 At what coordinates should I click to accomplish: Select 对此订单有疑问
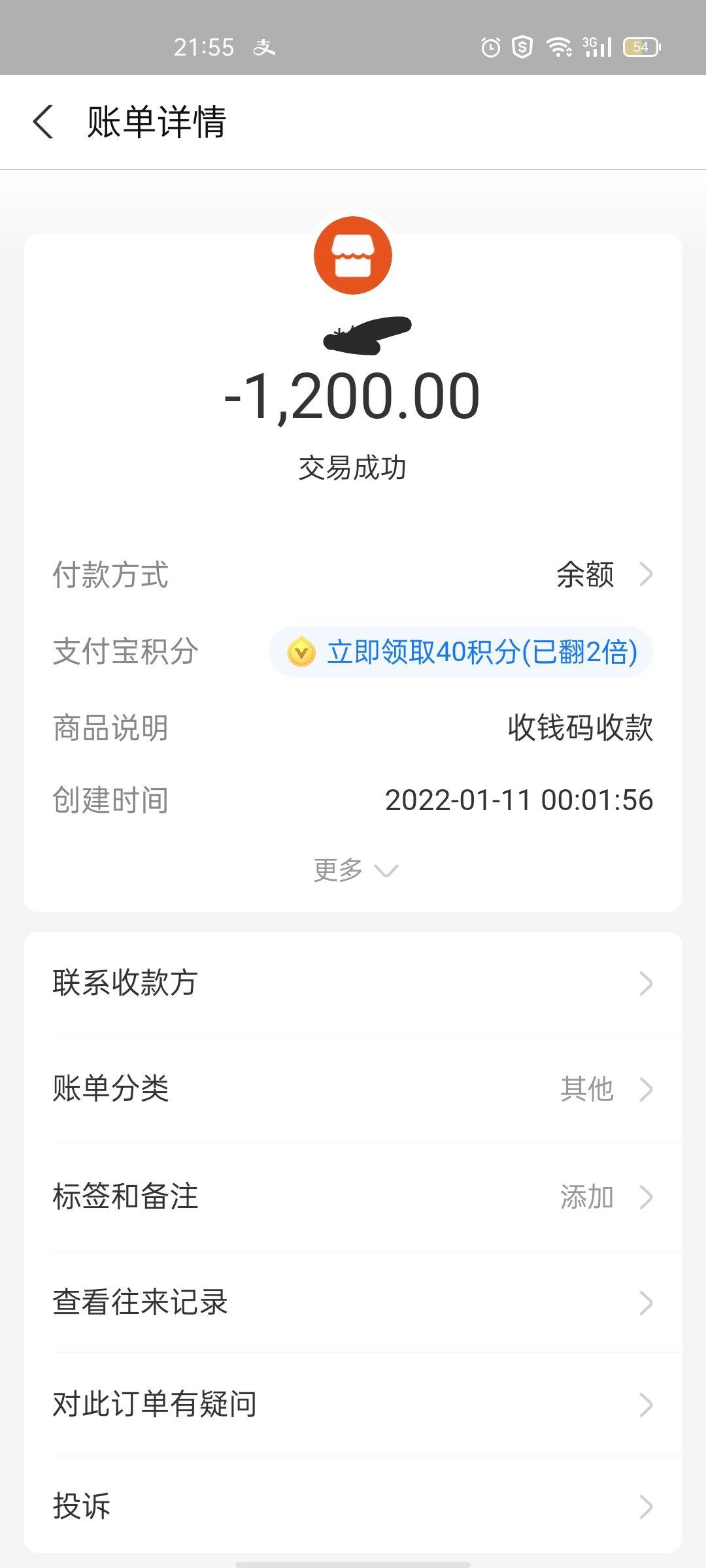click(353, 1404)
